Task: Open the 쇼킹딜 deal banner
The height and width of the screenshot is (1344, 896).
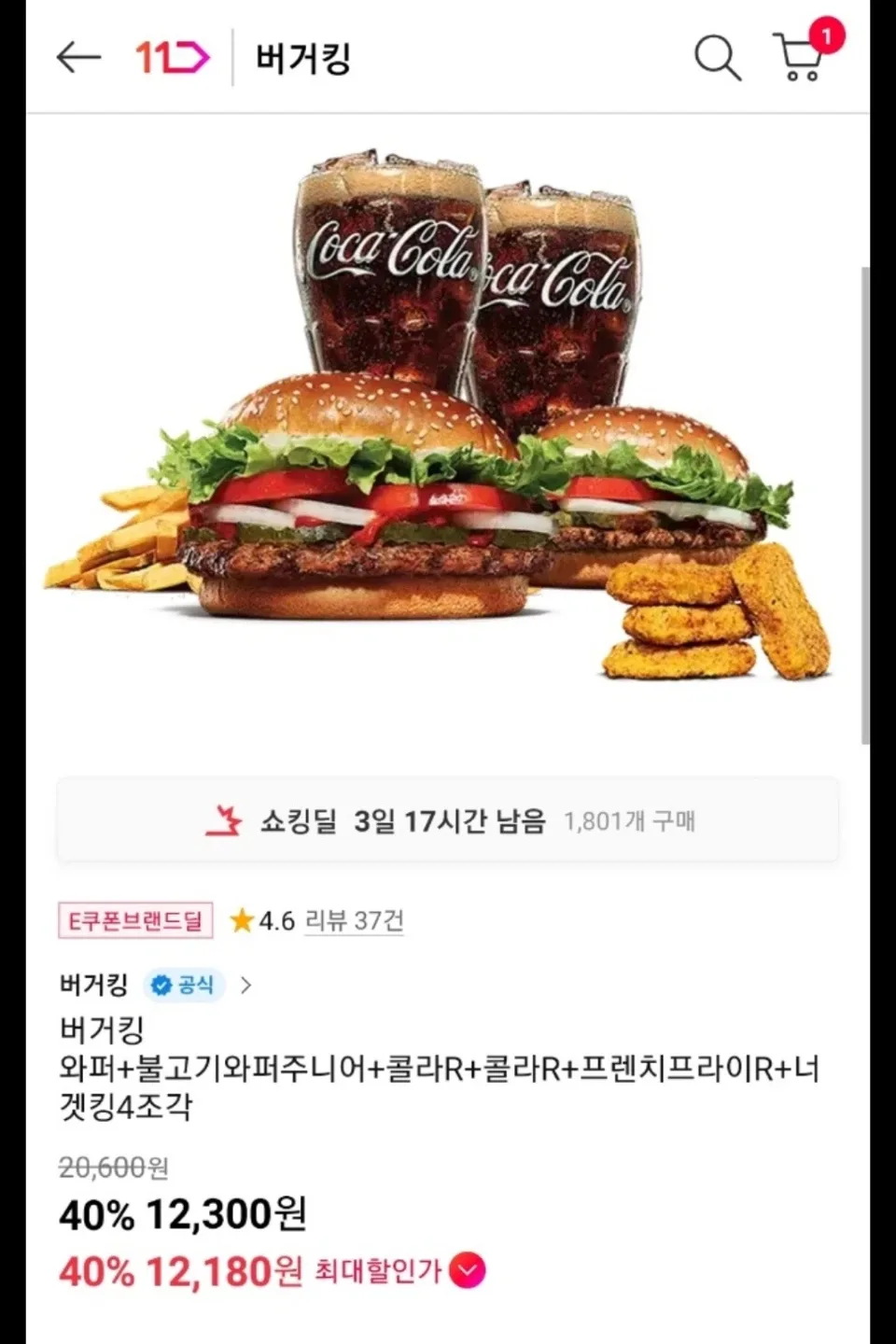Action: pyautogui.click(x=448, y=821)
